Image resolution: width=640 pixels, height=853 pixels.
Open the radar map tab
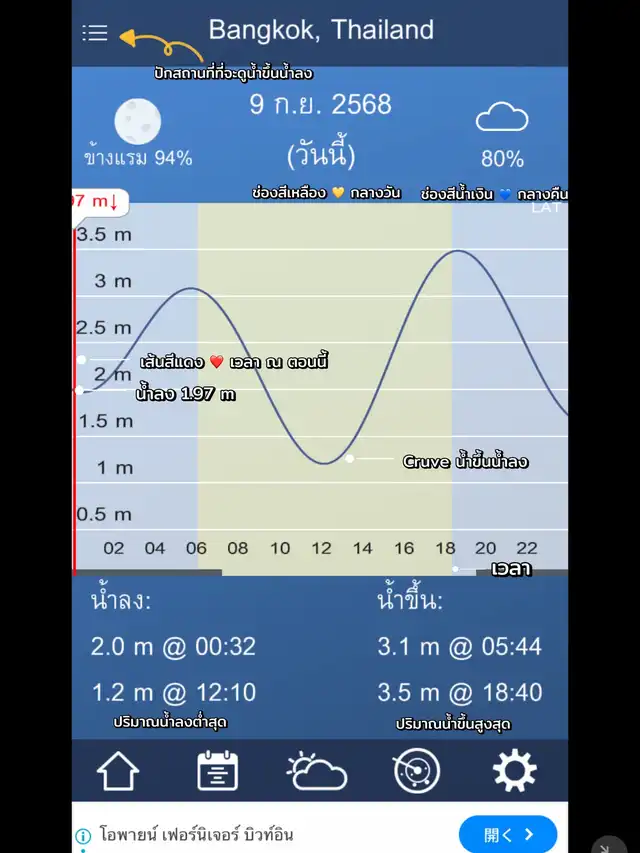point(416,771)
